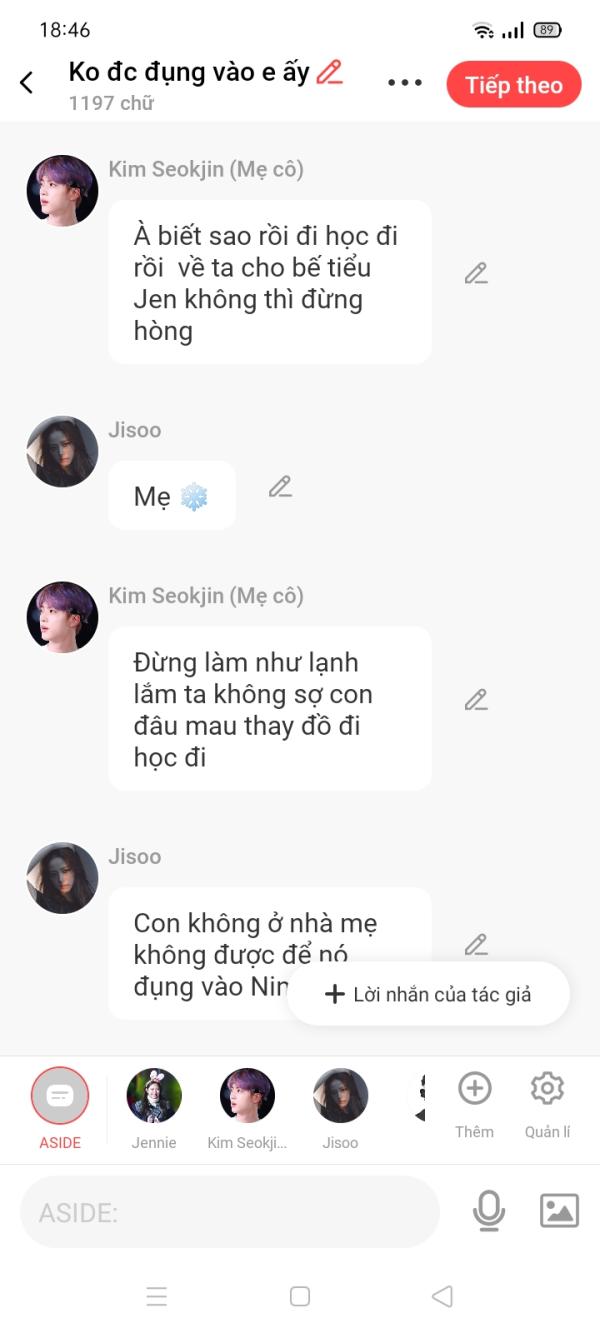Add a new character with Thêm
Image resolution: width=600 pixels, height=1333 pixels.
pos(474,1098)
